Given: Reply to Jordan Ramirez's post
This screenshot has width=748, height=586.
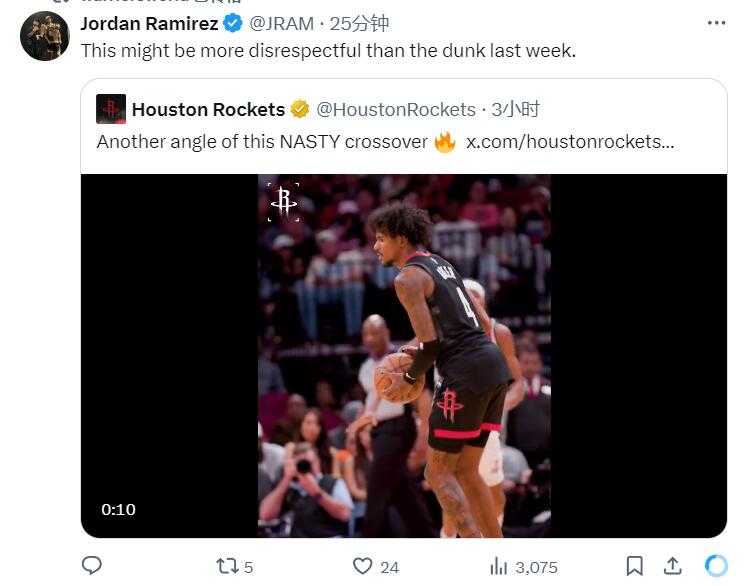Looking at the screenshot, I should coord(92,566).
